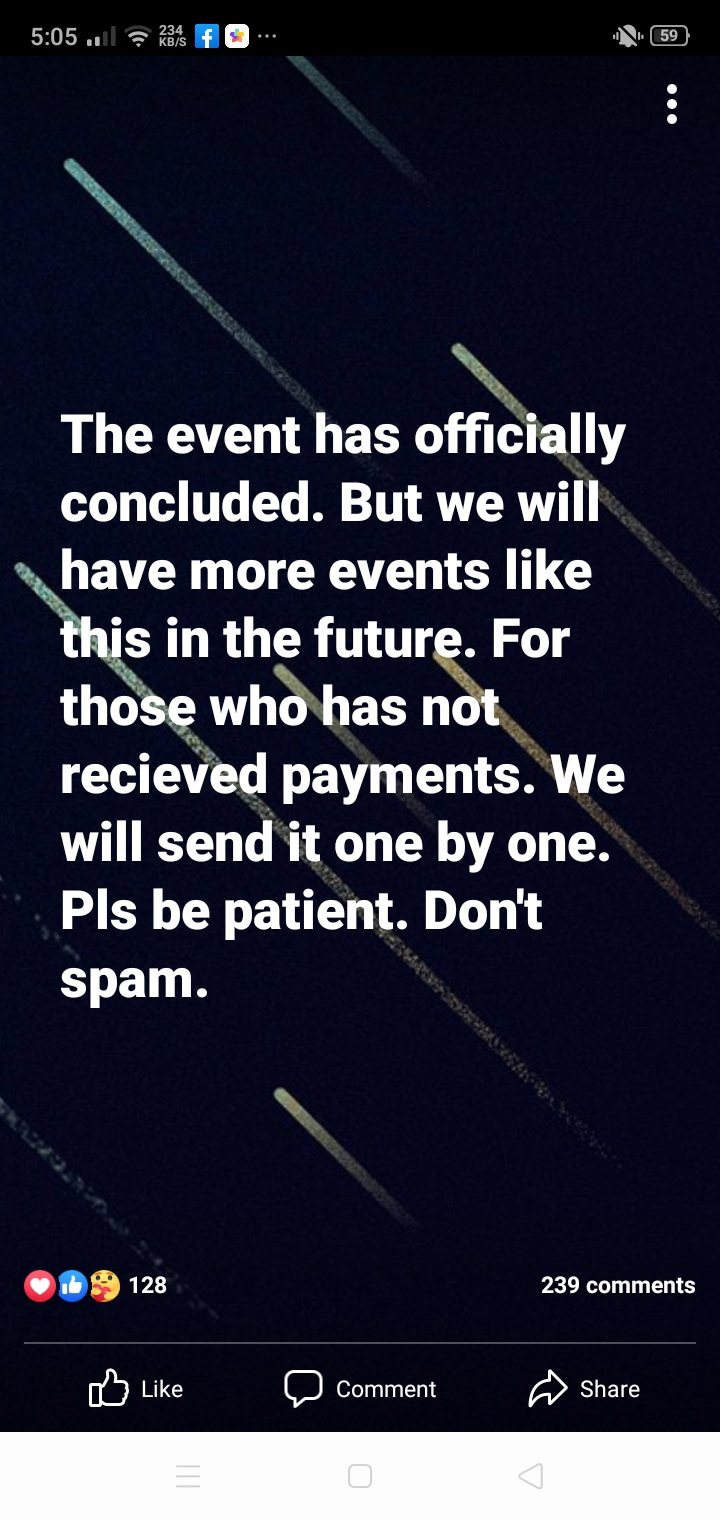Share this post
This screenshot has width=720, height=1520.
pos(584,1389)
